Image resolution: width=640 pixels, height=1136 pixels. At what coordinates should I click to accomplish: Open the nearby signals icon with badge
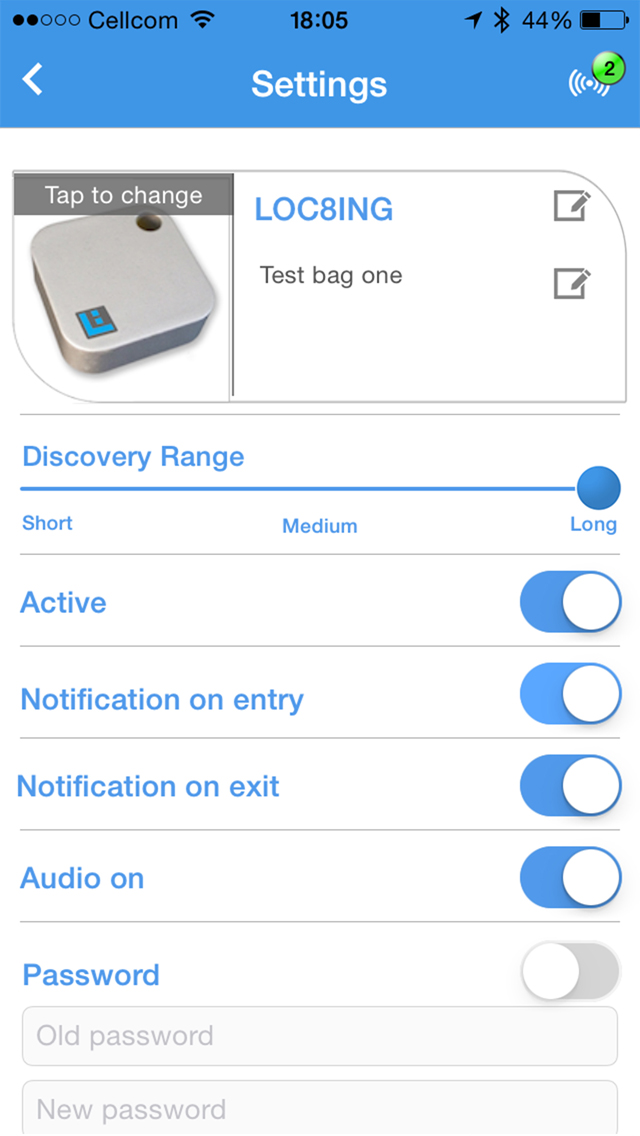(x=591, y=80)
